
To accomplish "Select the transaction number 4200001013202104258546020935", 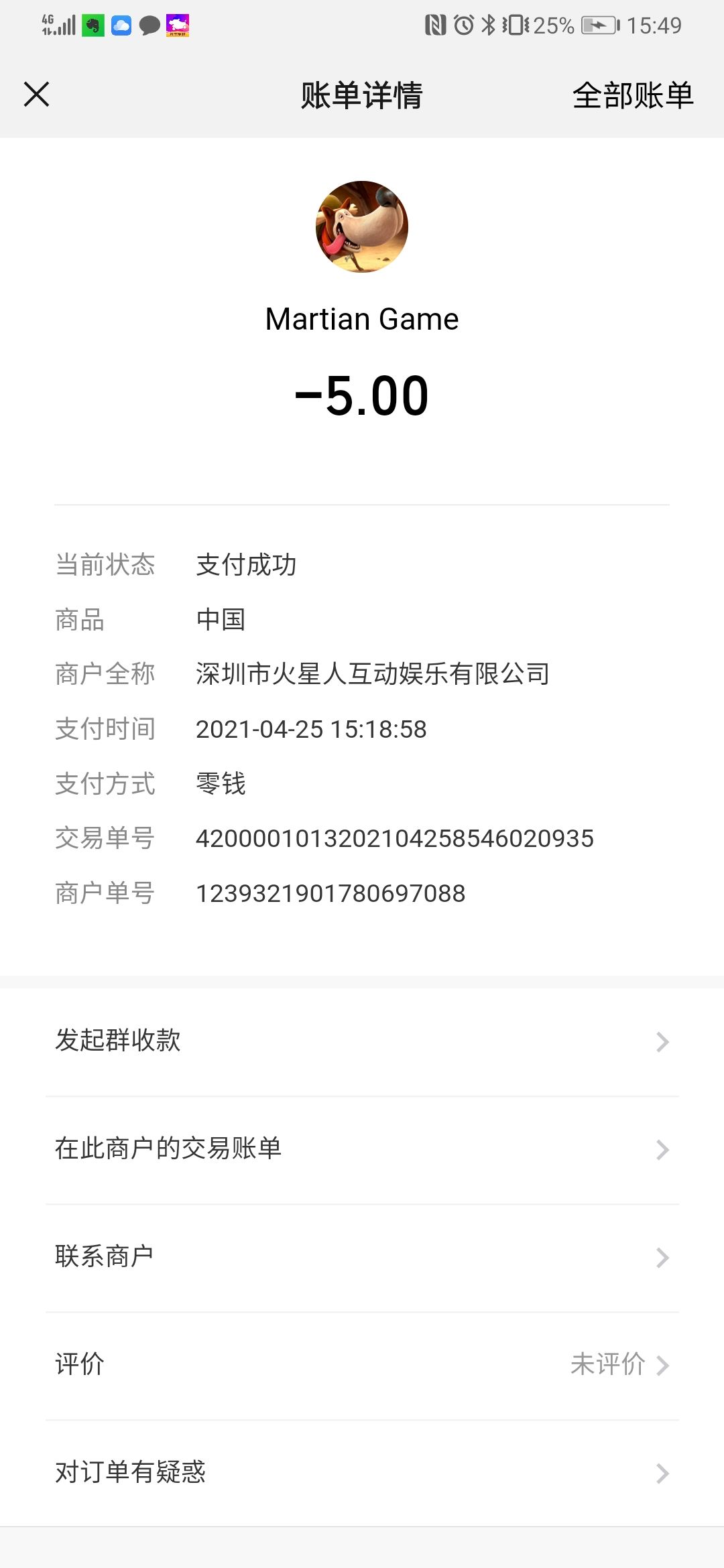I will pos(394,838).
